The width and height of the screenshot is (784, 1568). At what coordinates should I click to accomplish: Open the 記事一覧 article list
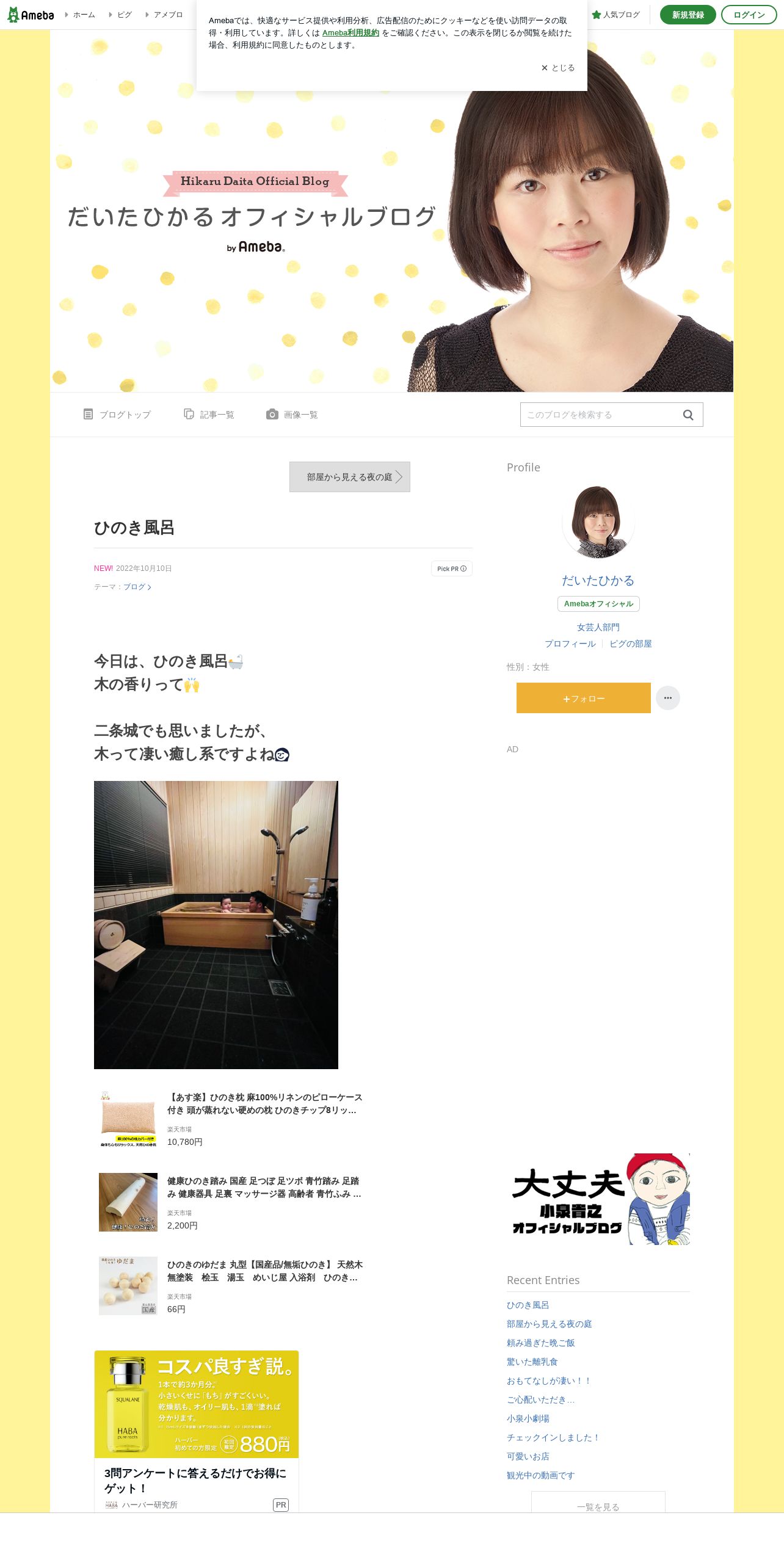click(x=209, y=415)
